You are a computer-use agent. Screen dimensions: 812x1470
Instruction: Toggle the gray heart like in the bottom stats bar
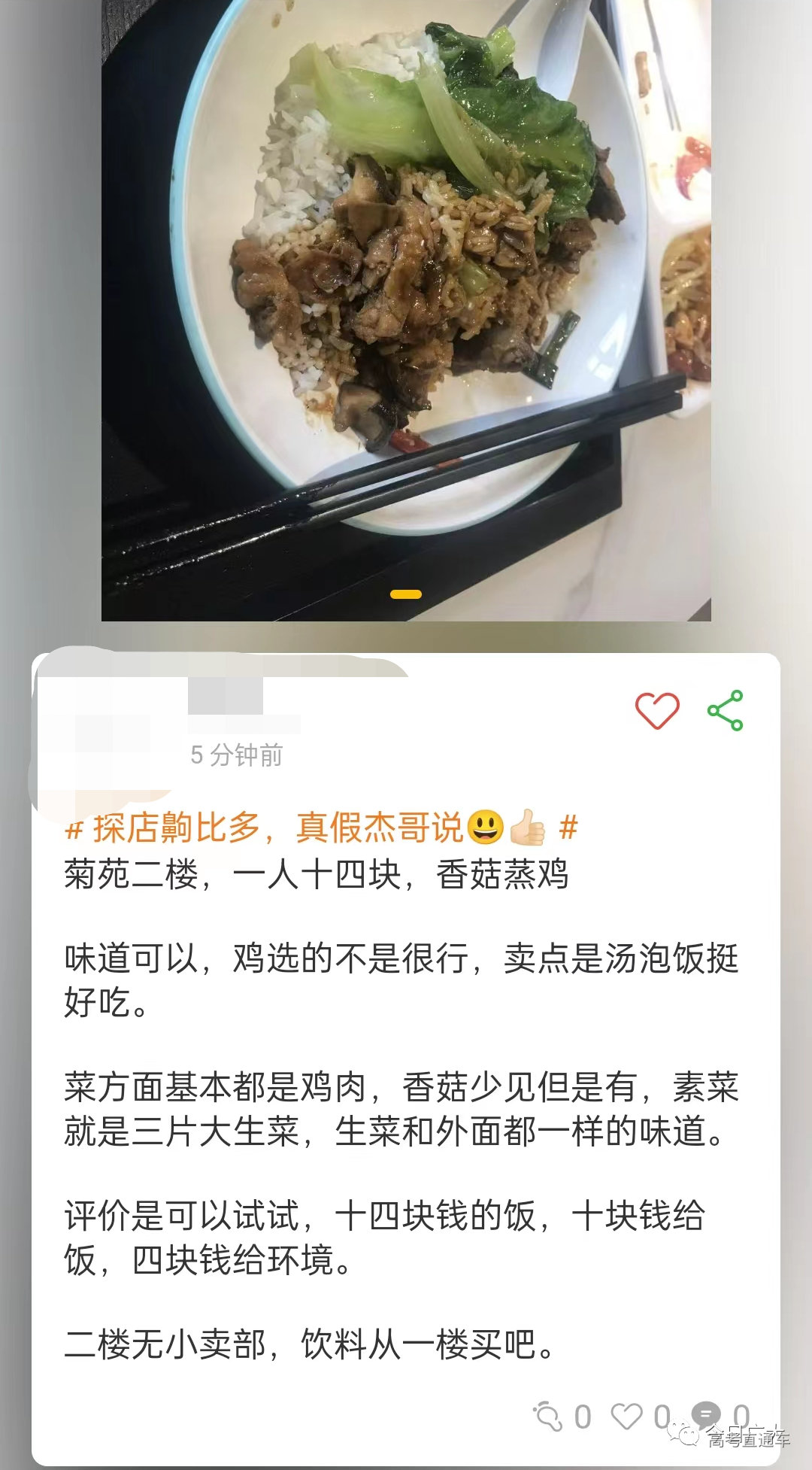tap(626, 1413)
